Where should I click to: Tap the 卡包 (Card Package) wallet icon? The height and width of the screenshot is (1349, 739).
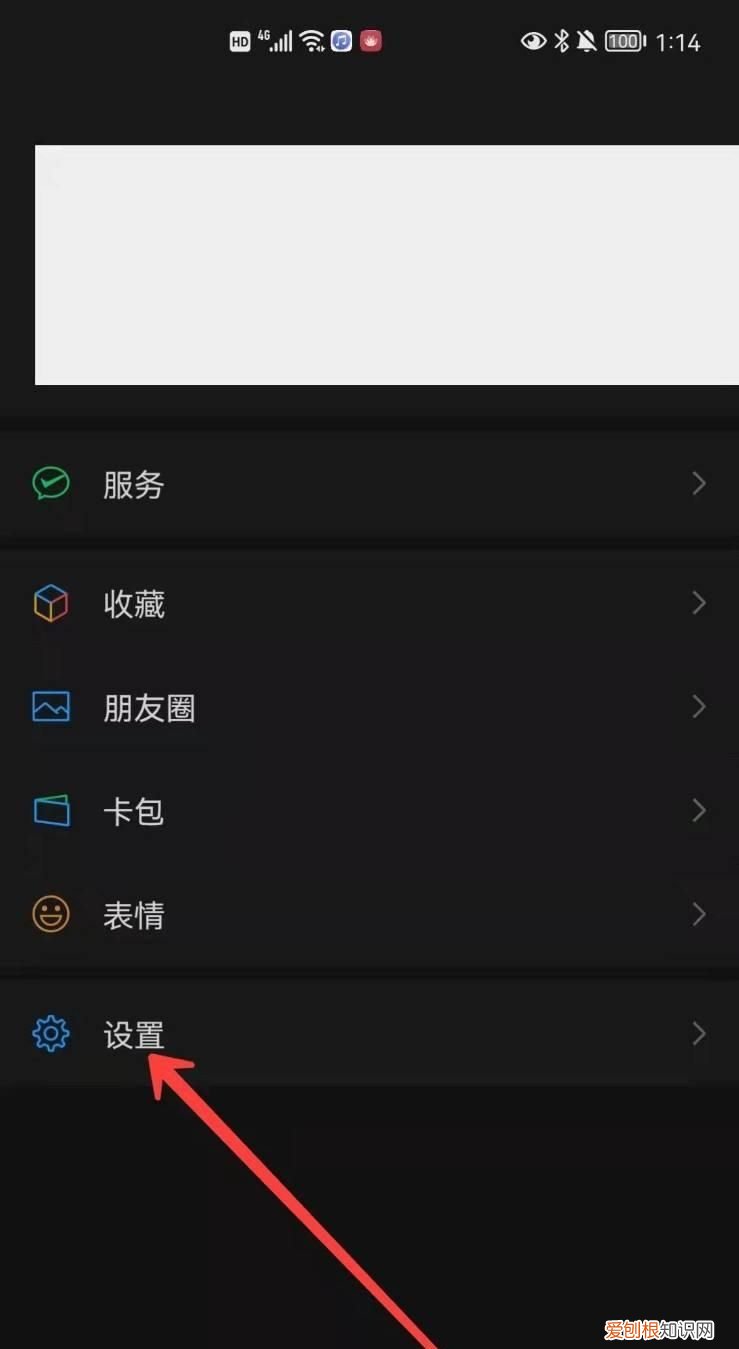(51, 811)
